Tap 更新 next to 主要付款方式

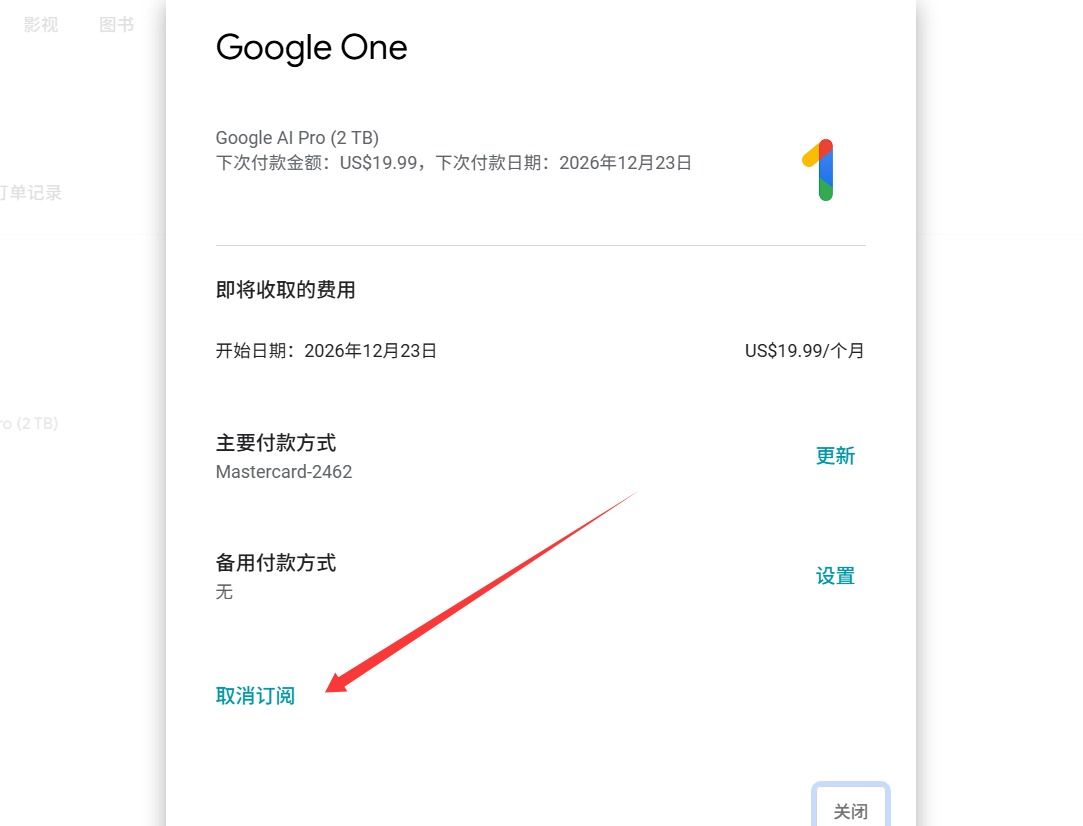point(835,456)
